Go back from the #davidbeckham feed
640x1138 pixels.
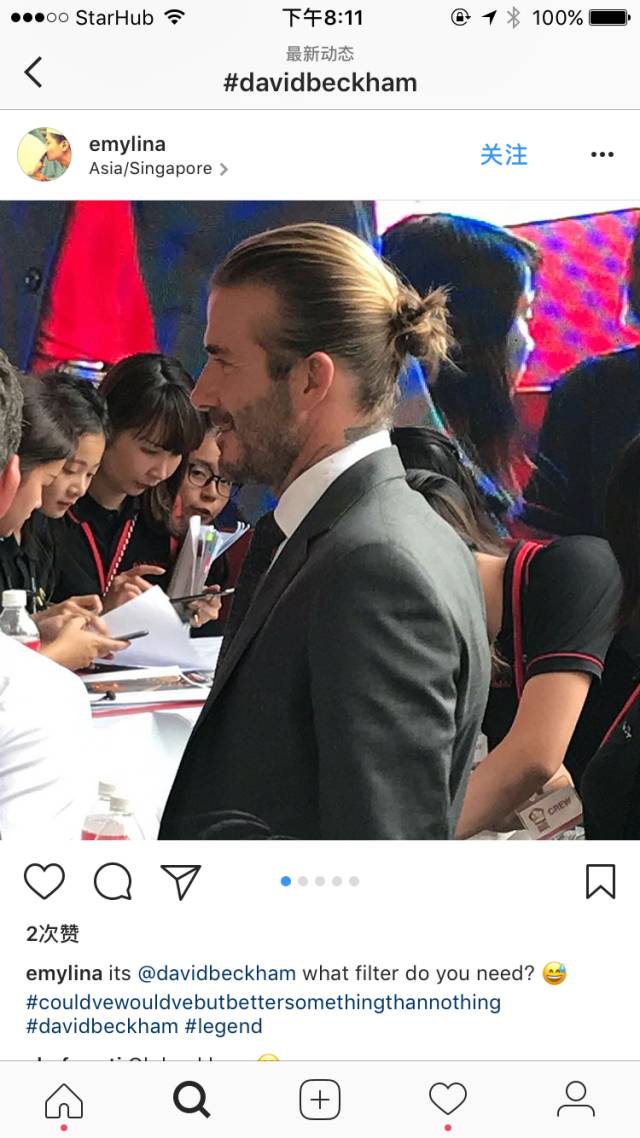point(34,71)
